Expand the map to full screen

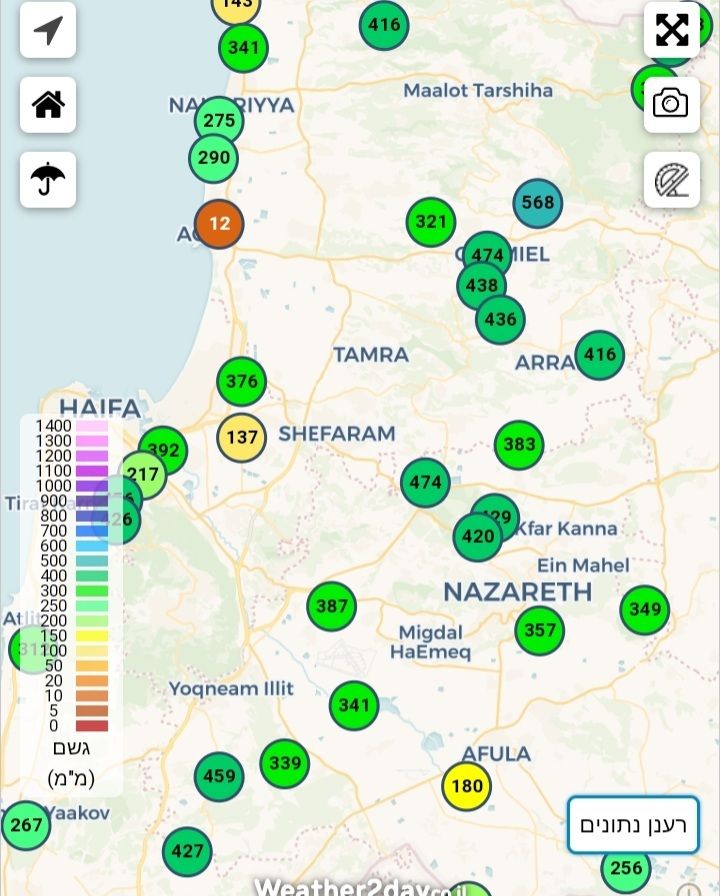(672, 30)
